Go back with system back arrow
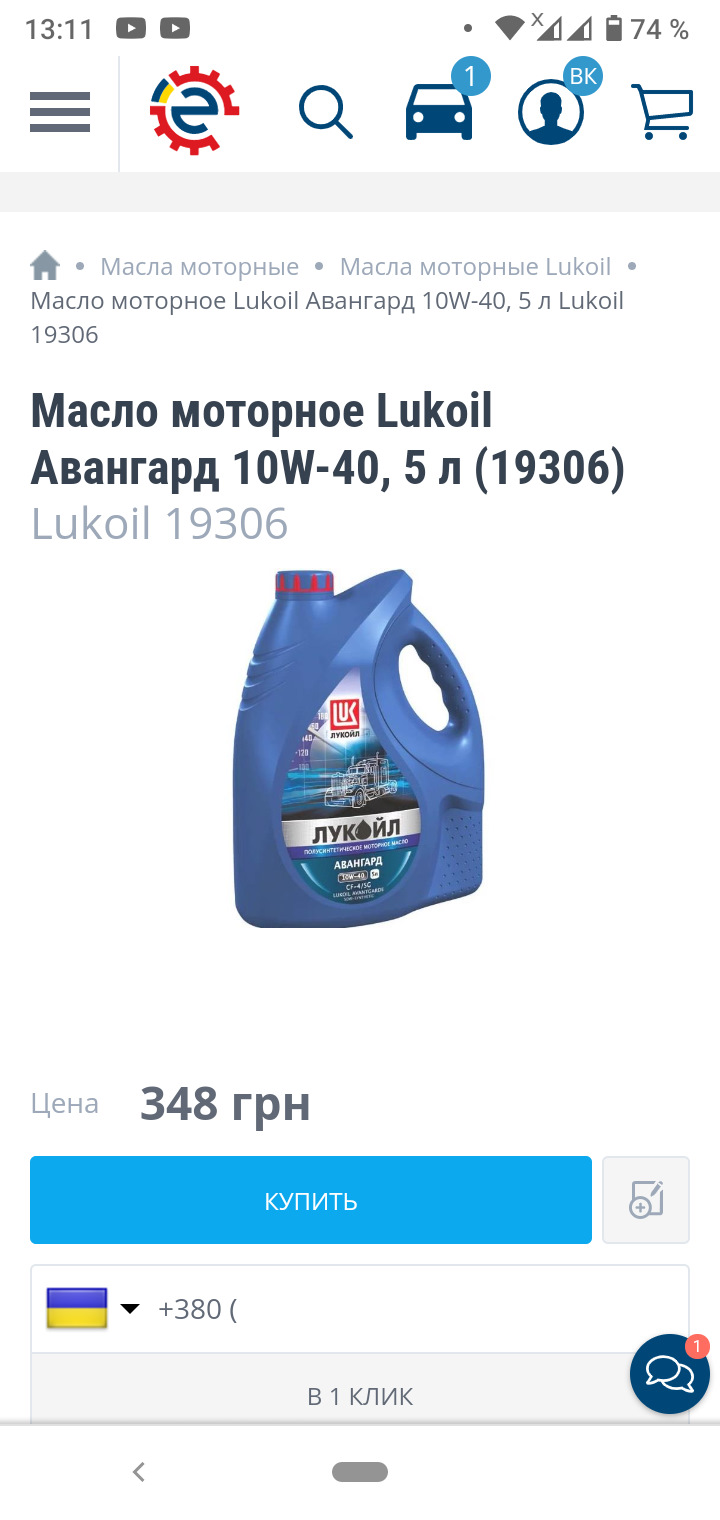 (139, 1471)
